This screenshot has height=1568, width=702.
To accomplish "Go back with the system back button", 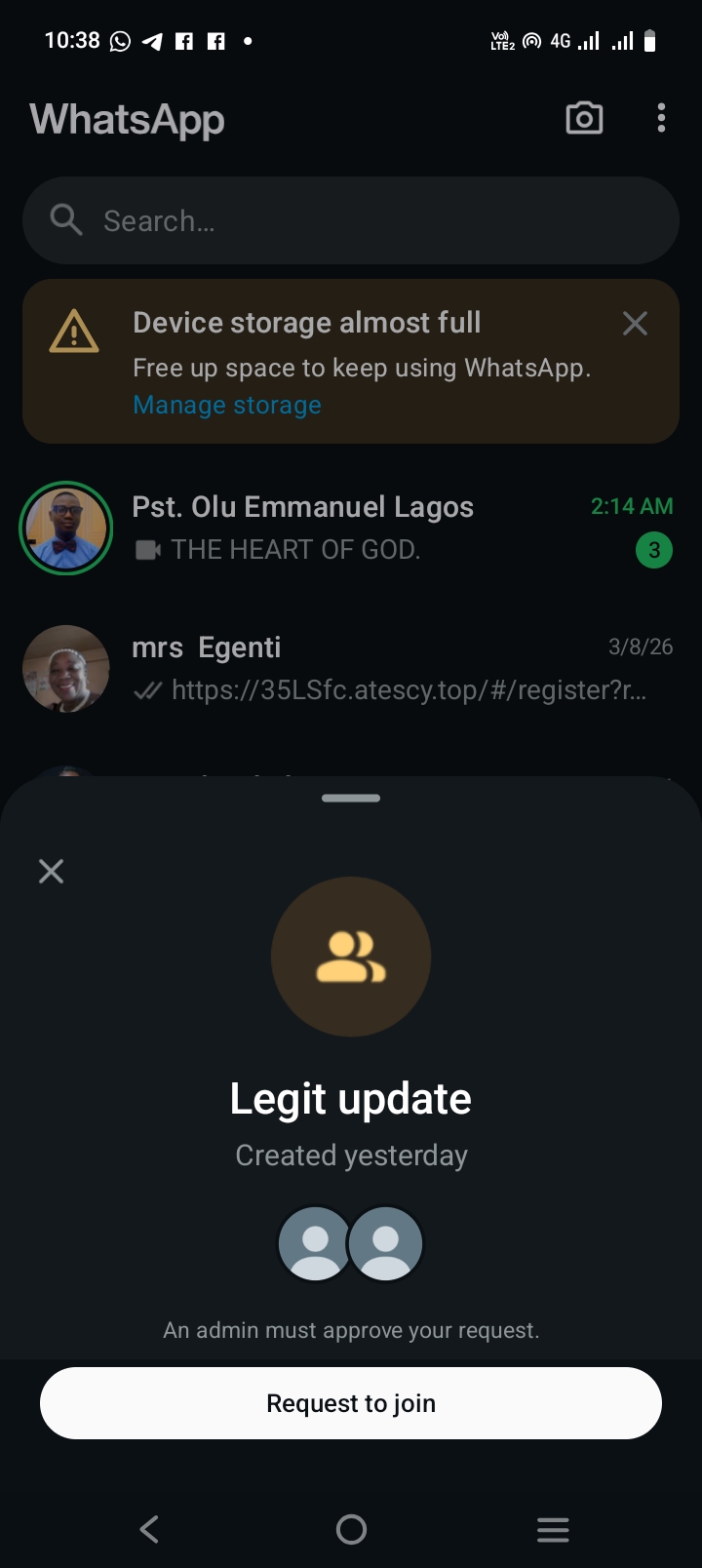I will tap(149, 1528).
